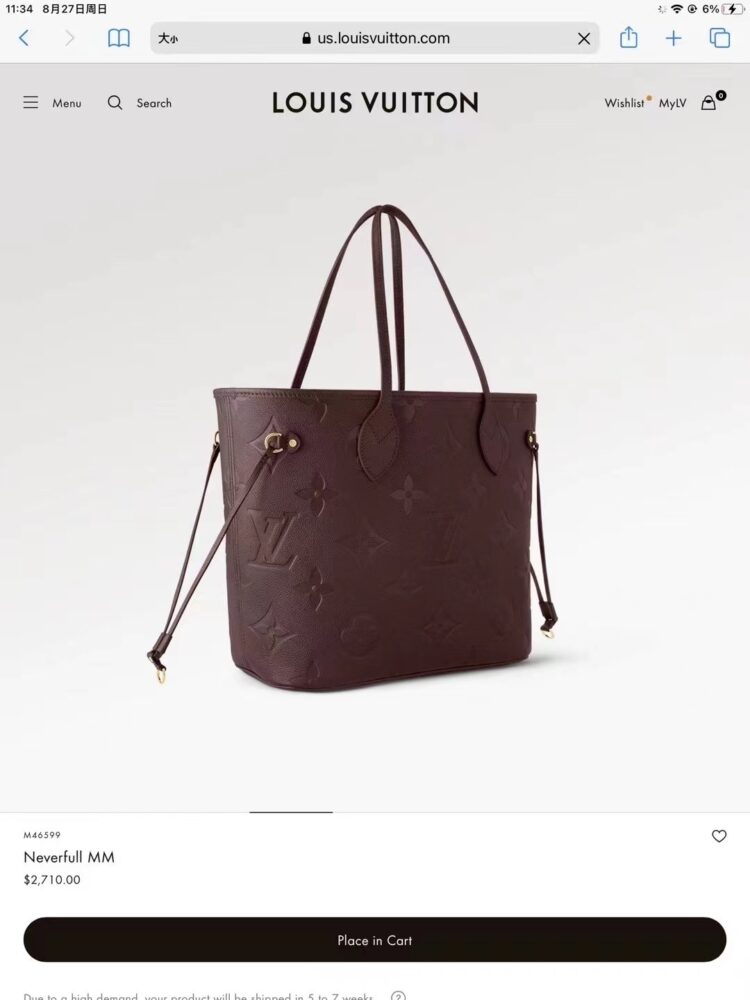The image size is (750, 1000).
Task: Open the Neverfull MM bag photo
Action: (375, 450)
